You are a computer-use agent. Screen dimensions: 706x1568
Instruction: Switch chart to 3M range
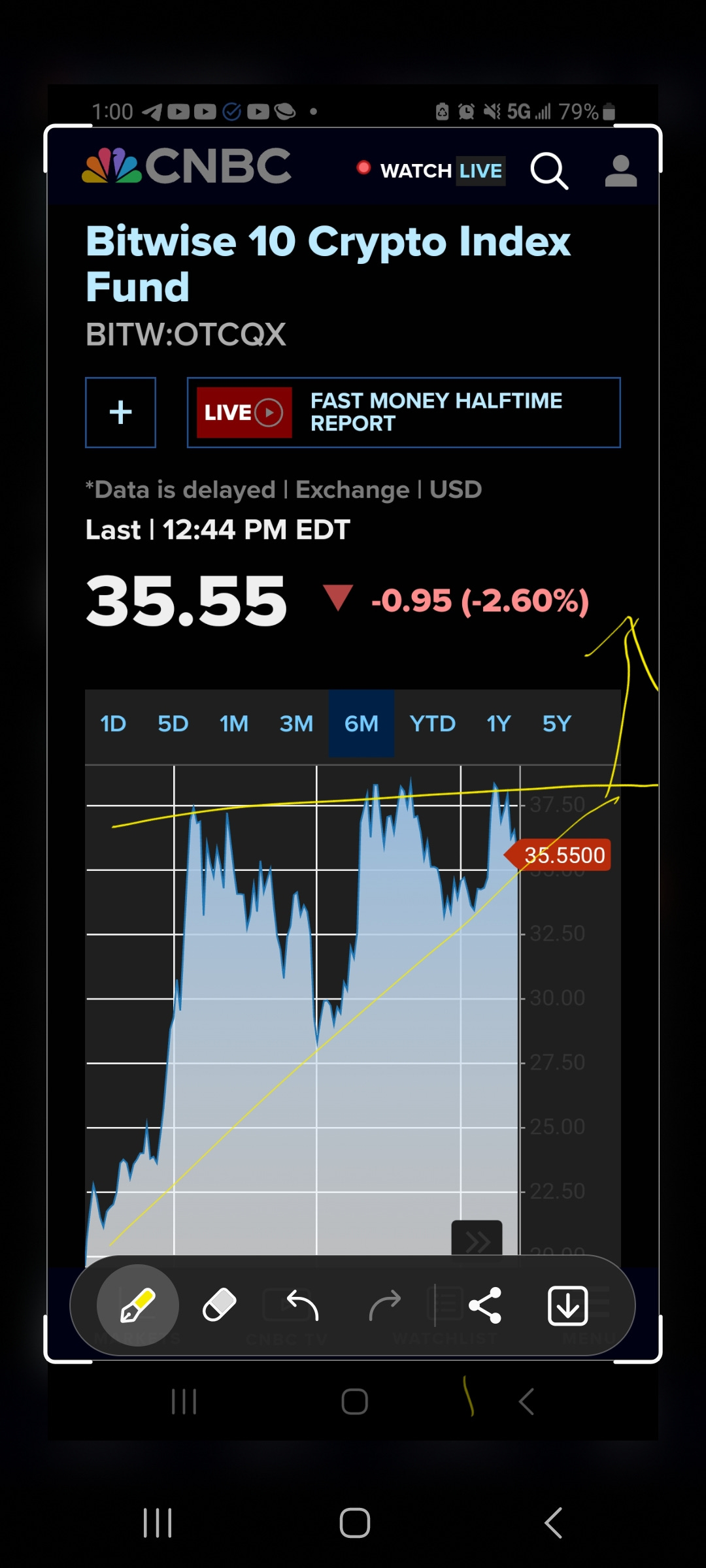click(x=296, y=724)
